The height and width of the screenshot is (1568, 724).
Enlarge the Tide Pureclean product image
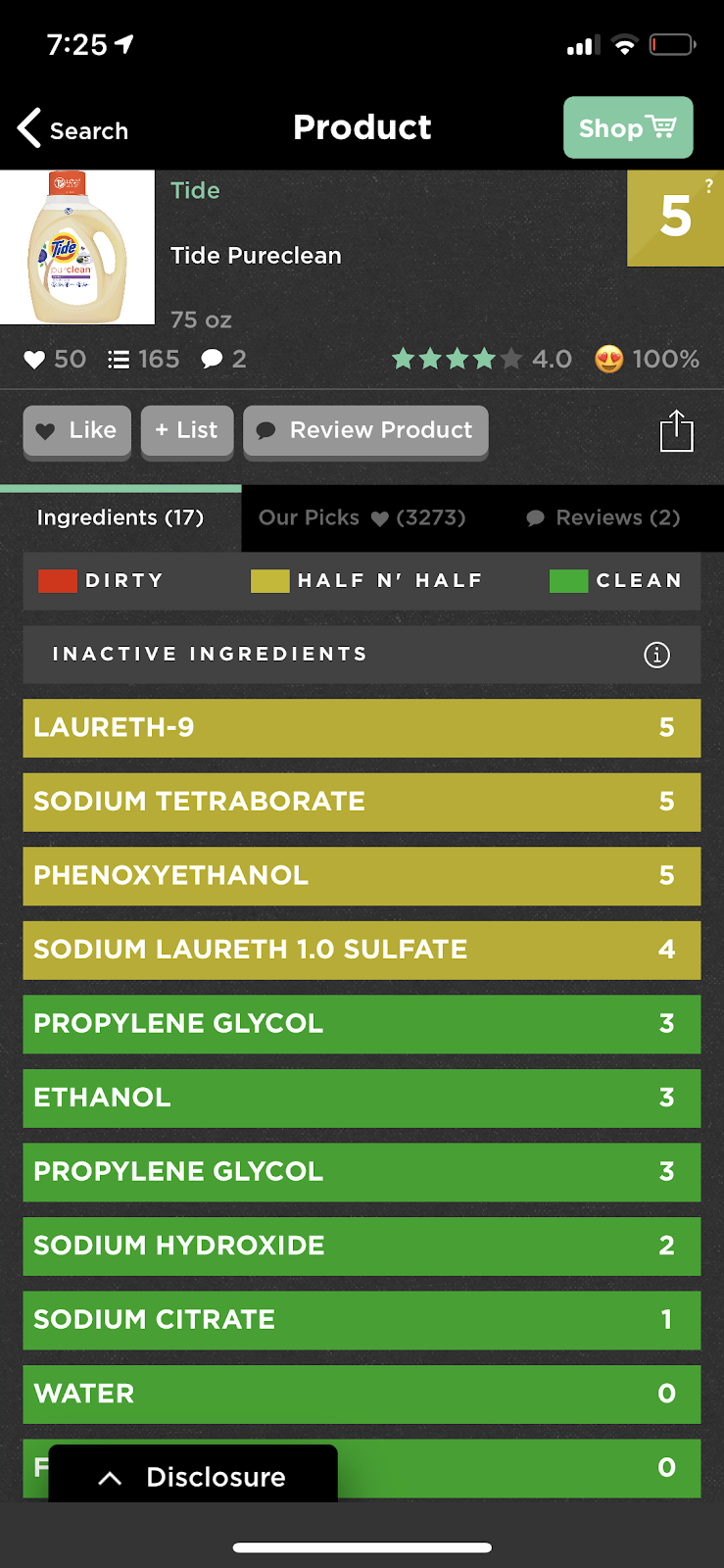coord(77,247)
